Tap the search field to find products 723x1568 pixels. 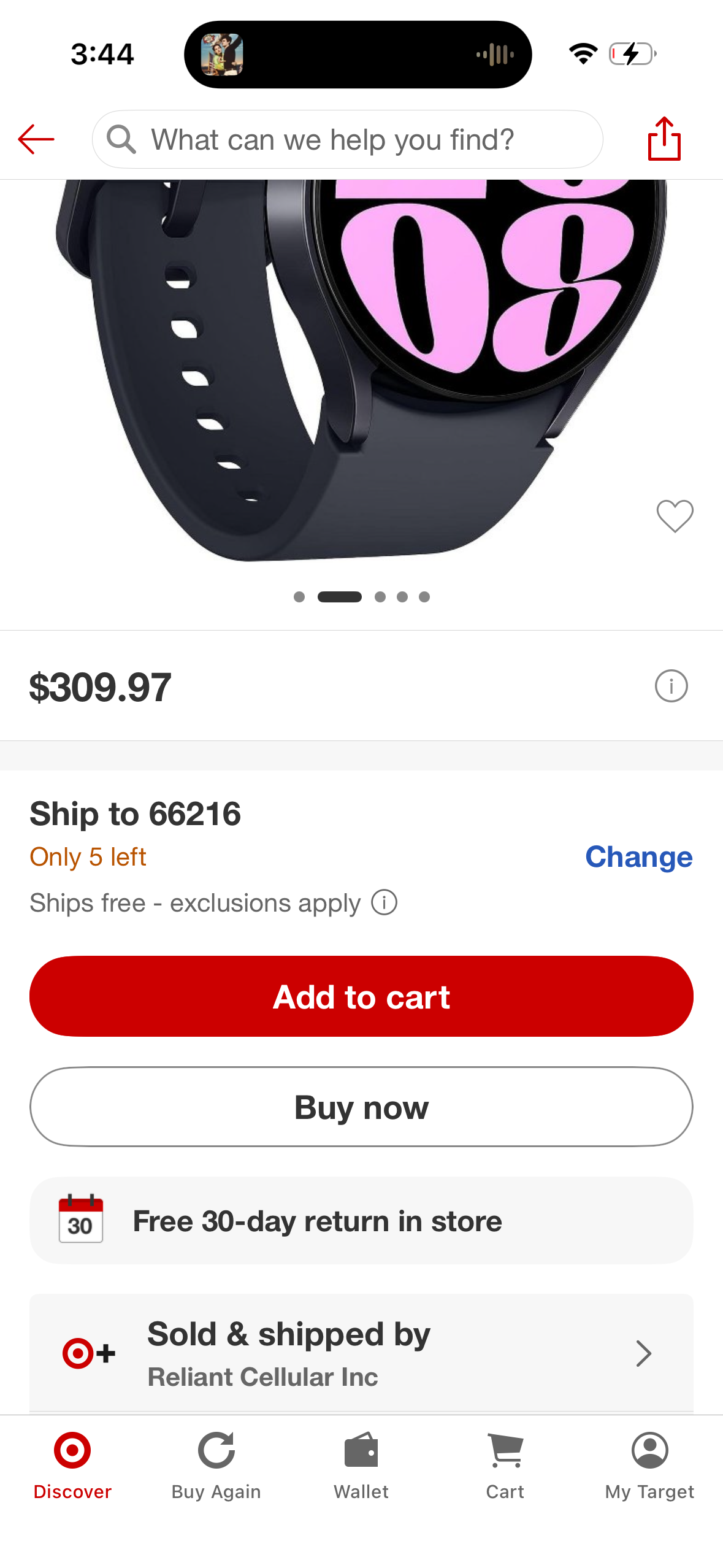[x=347, y=139]
